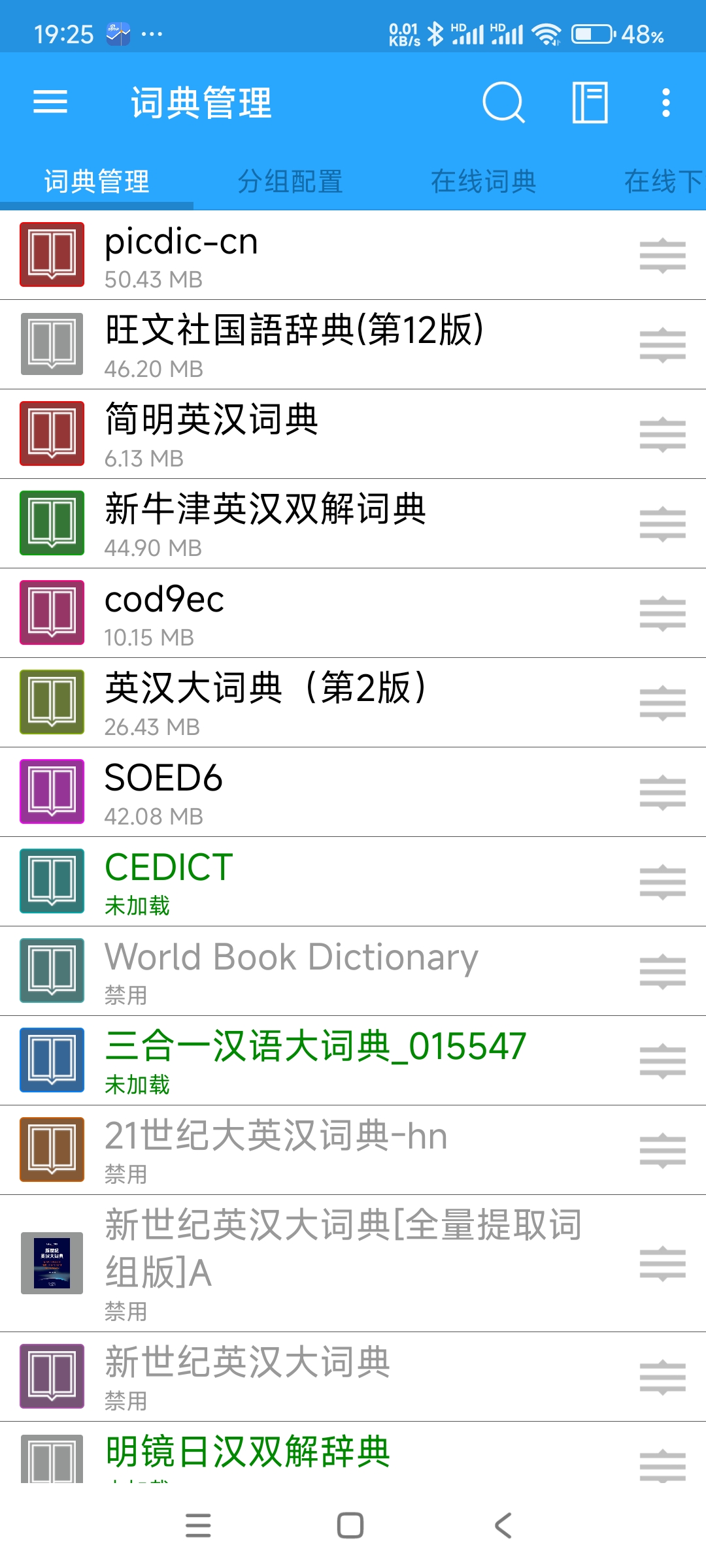Tap the reorder handle beside SOED6

coord(662,792)
